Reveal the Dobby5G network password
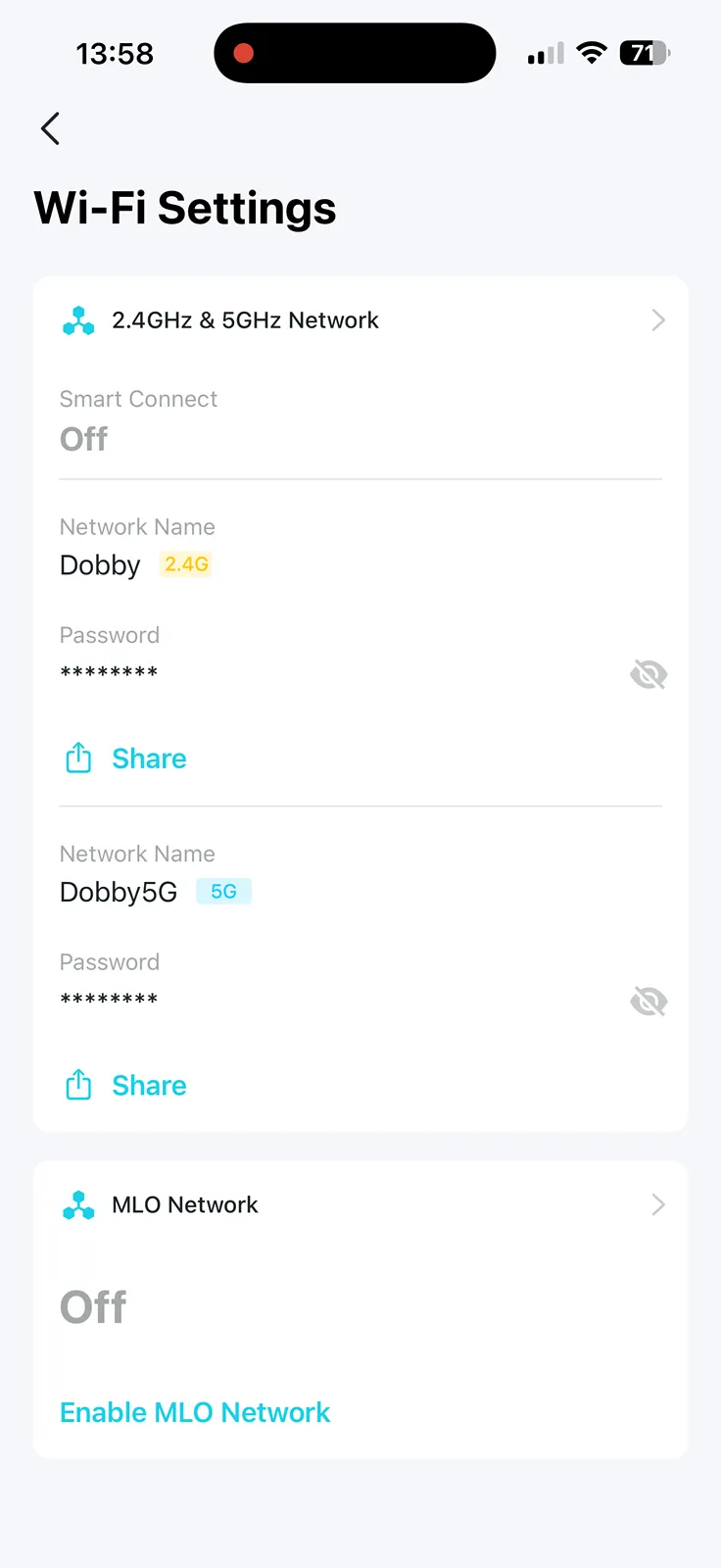Screen dimensions: 721x1568 point(648,1002)
